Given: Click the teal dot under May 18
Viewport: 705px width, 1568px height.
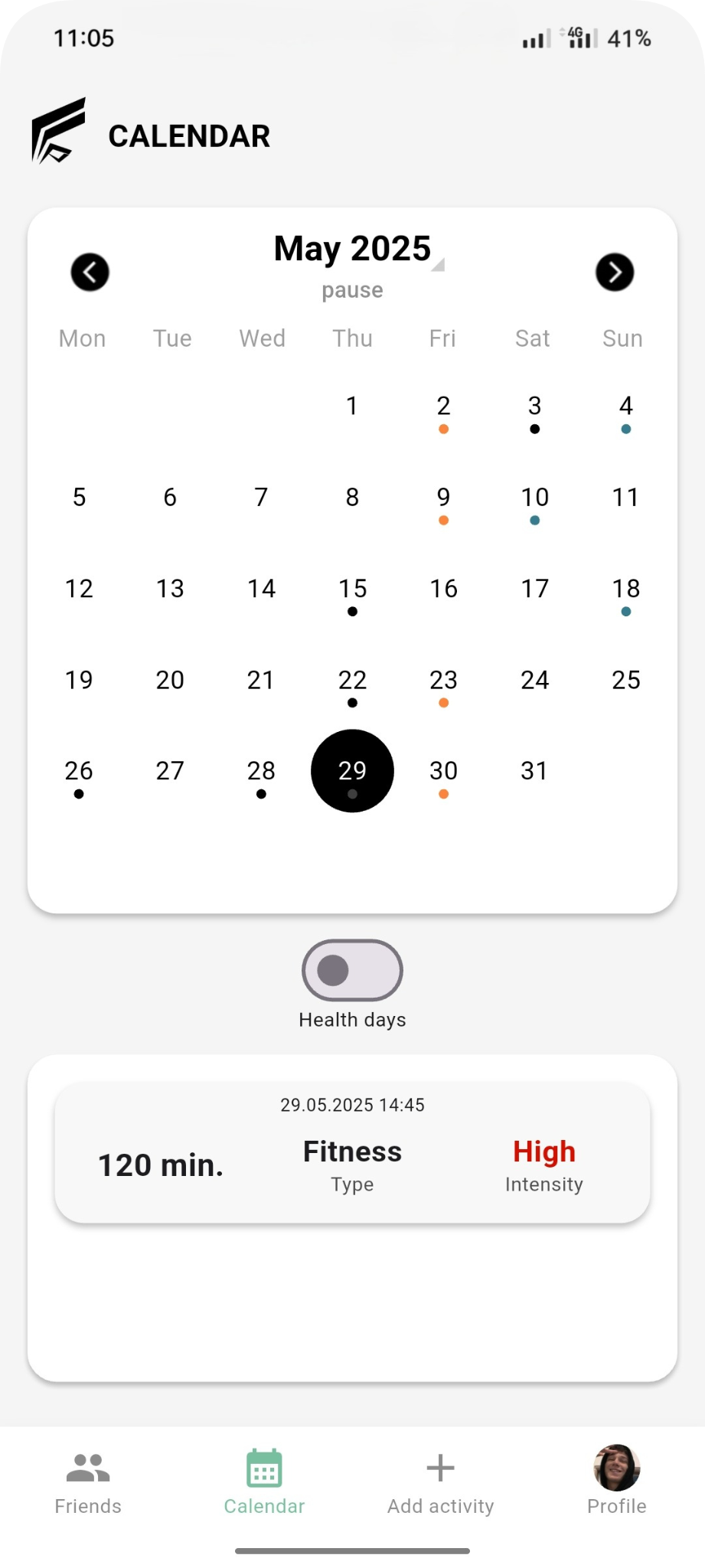Looking at the screenshot, I should pos(625,611).
